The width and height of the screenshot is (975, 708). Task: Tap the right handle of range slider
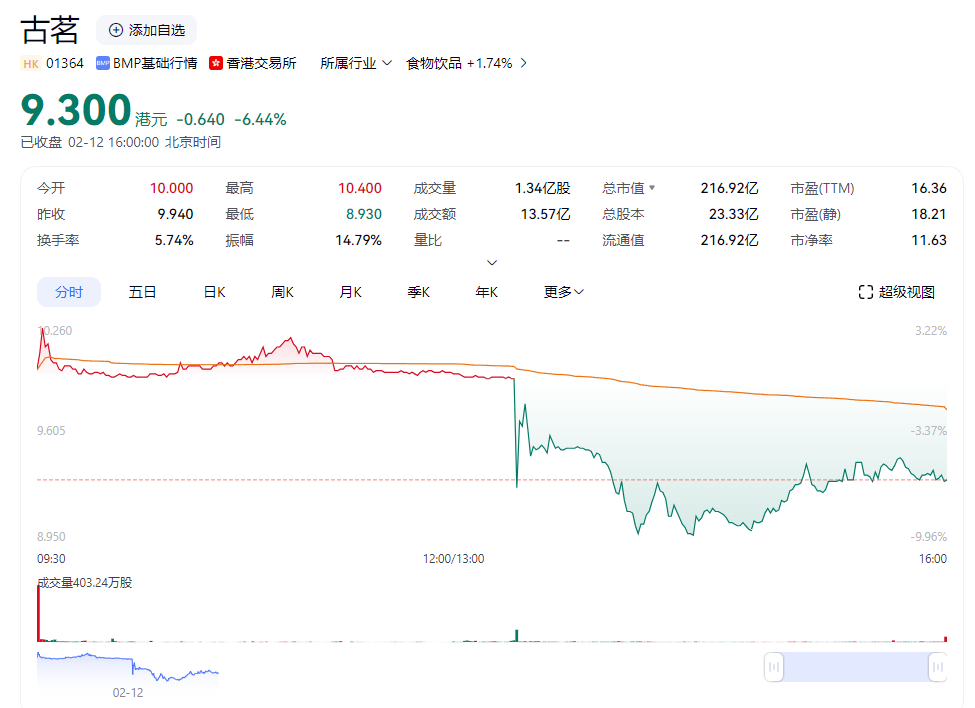[x=938, y=667]
